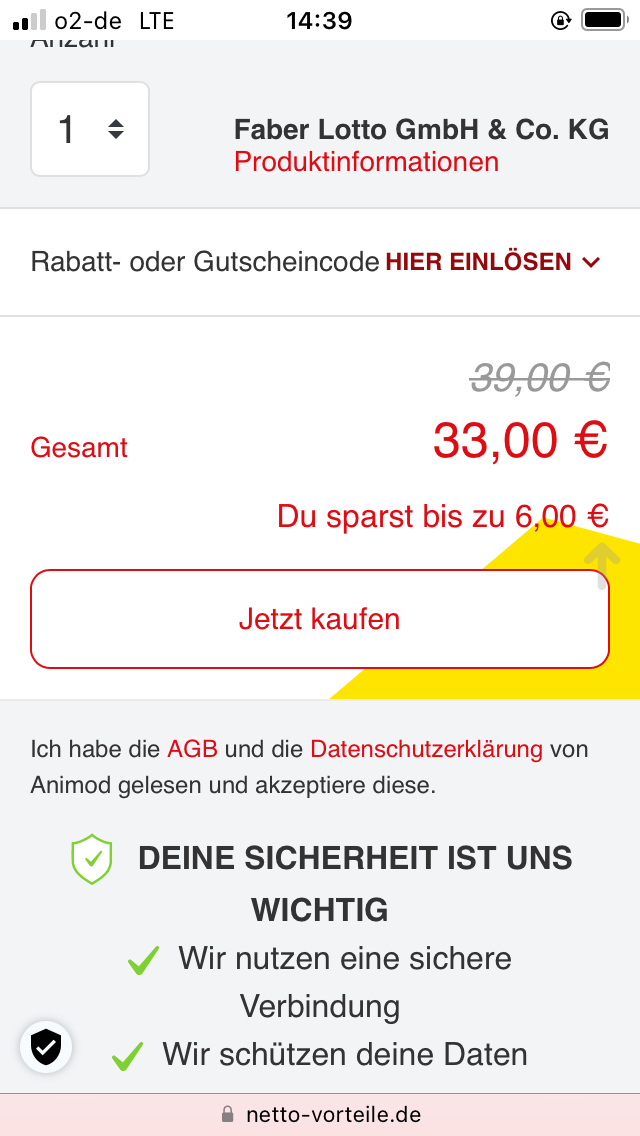This screenshot has width=640, height=1136.
Task: Open the black shield privacy badge
Action: [46, 1047]
